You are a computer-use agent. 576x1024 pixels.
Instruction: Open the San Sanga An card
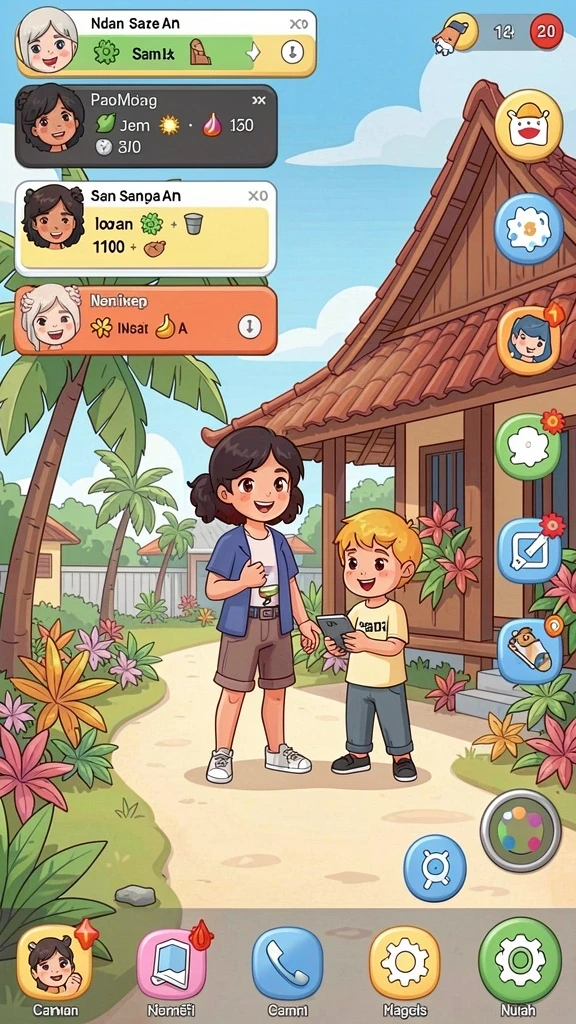click(x=146, y=229)
